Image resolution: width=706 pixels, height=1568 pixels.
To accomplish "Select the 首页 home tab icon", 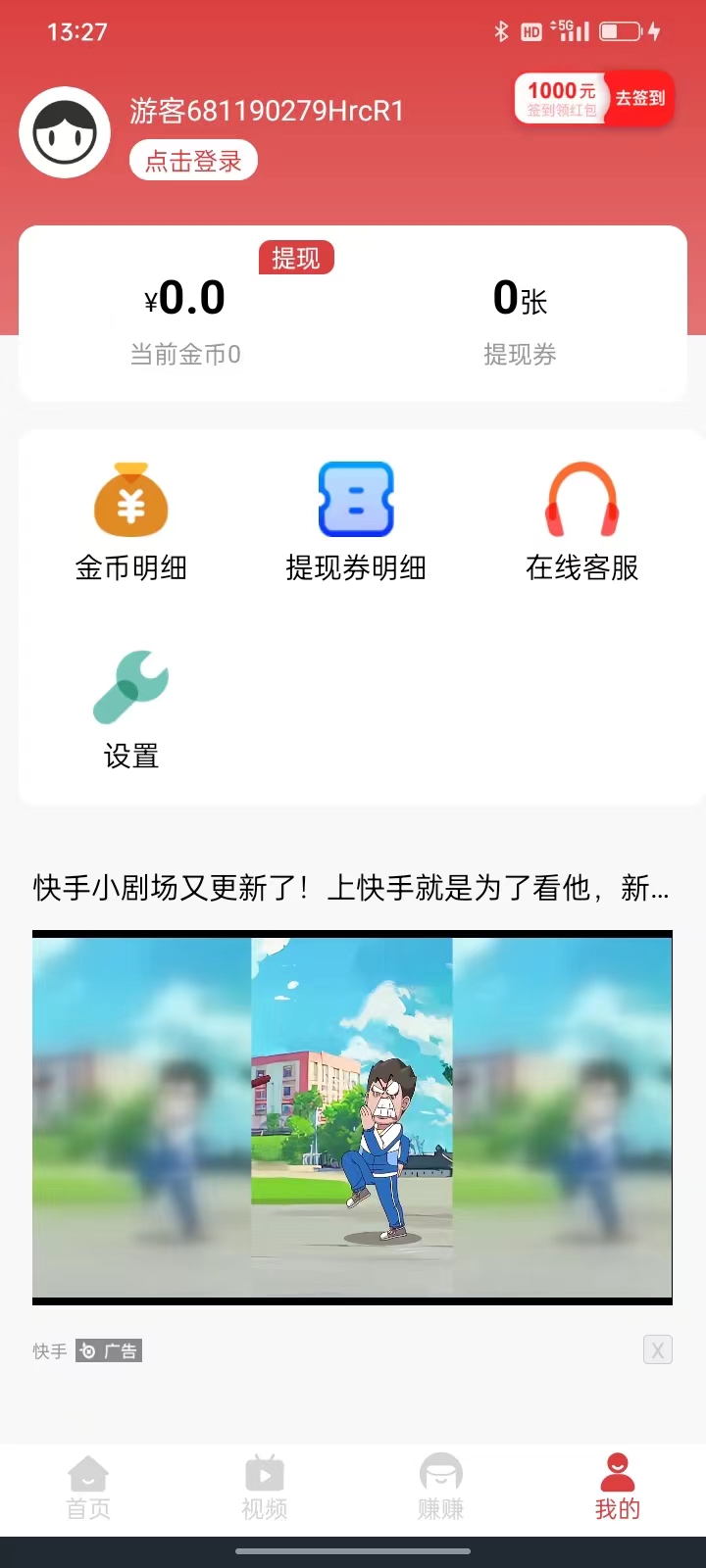I will 87,1475.
